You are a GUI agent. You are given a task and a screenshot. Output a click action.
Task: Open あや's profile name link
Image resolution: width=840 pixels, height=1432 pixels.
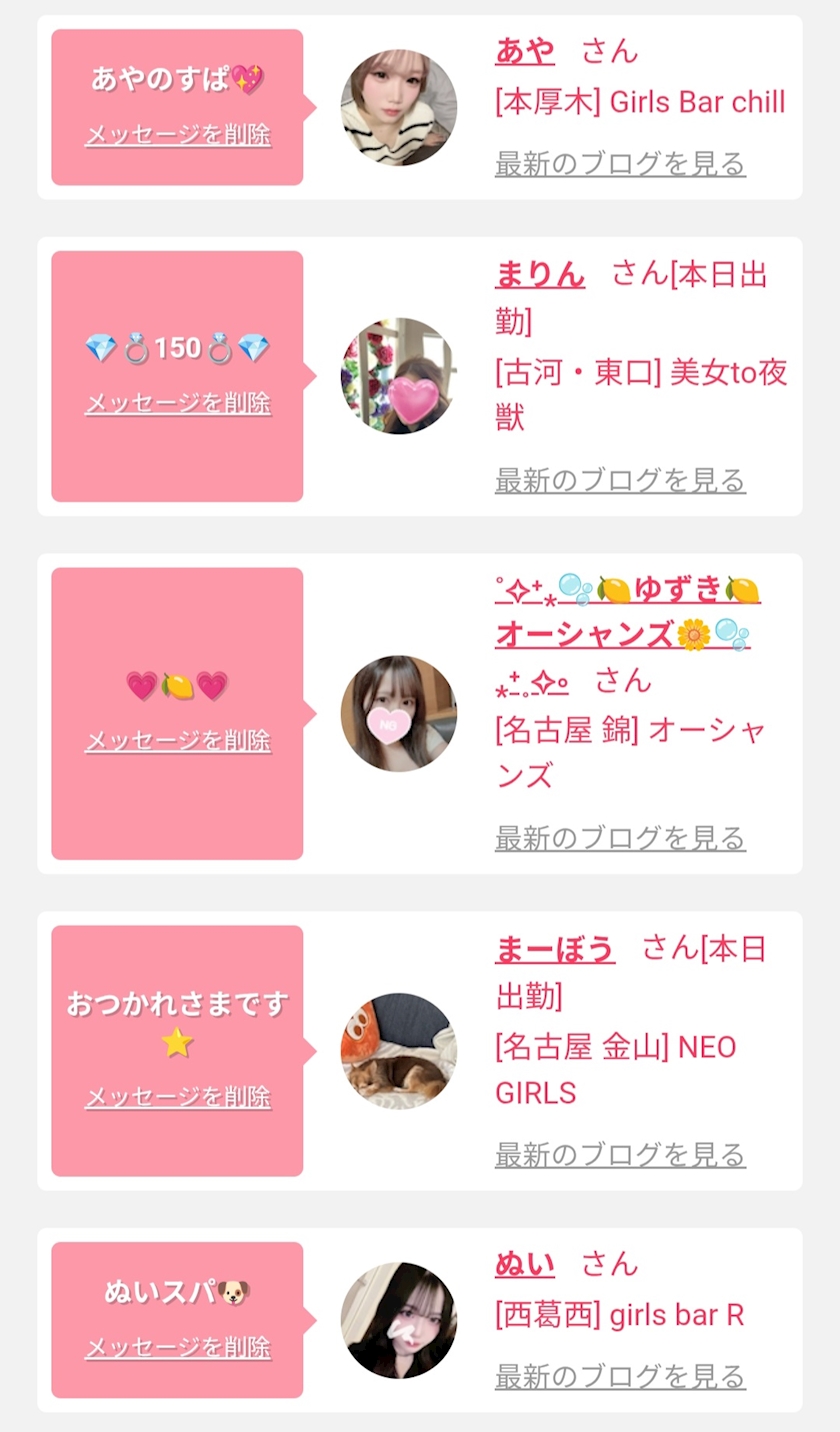pos(525,50)
